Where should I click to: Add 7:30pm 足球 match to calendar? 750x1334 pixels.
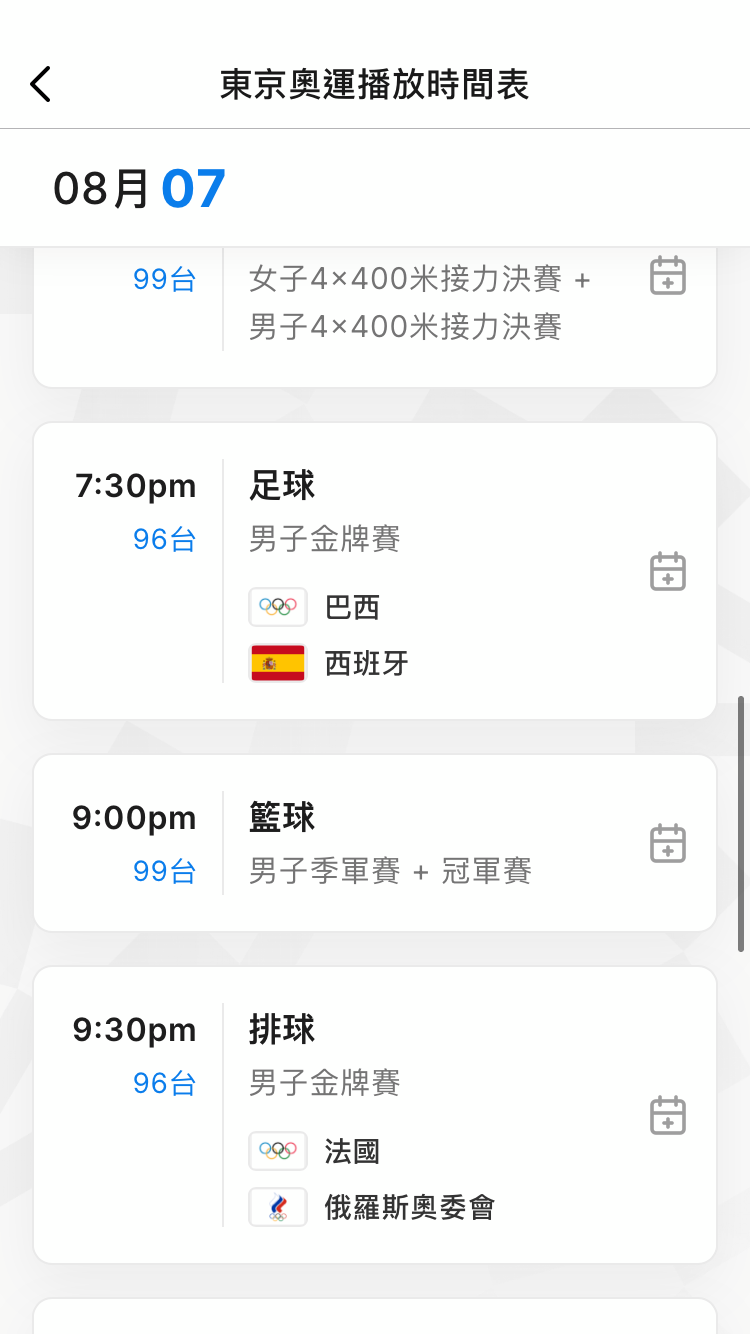tap(668, 571)
